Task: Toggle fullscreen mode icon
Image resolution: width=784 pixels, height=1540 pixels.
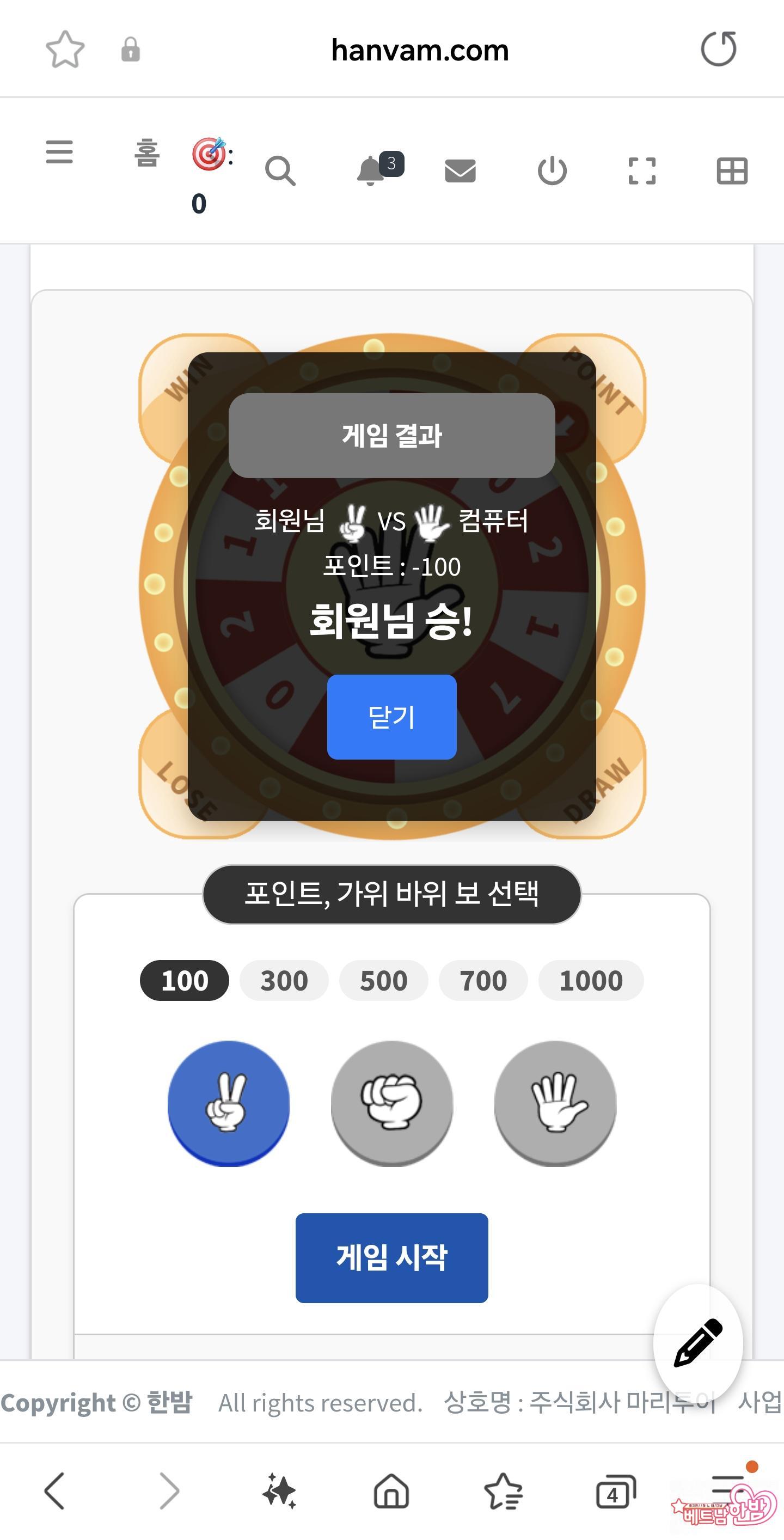Action: (642, 171)
